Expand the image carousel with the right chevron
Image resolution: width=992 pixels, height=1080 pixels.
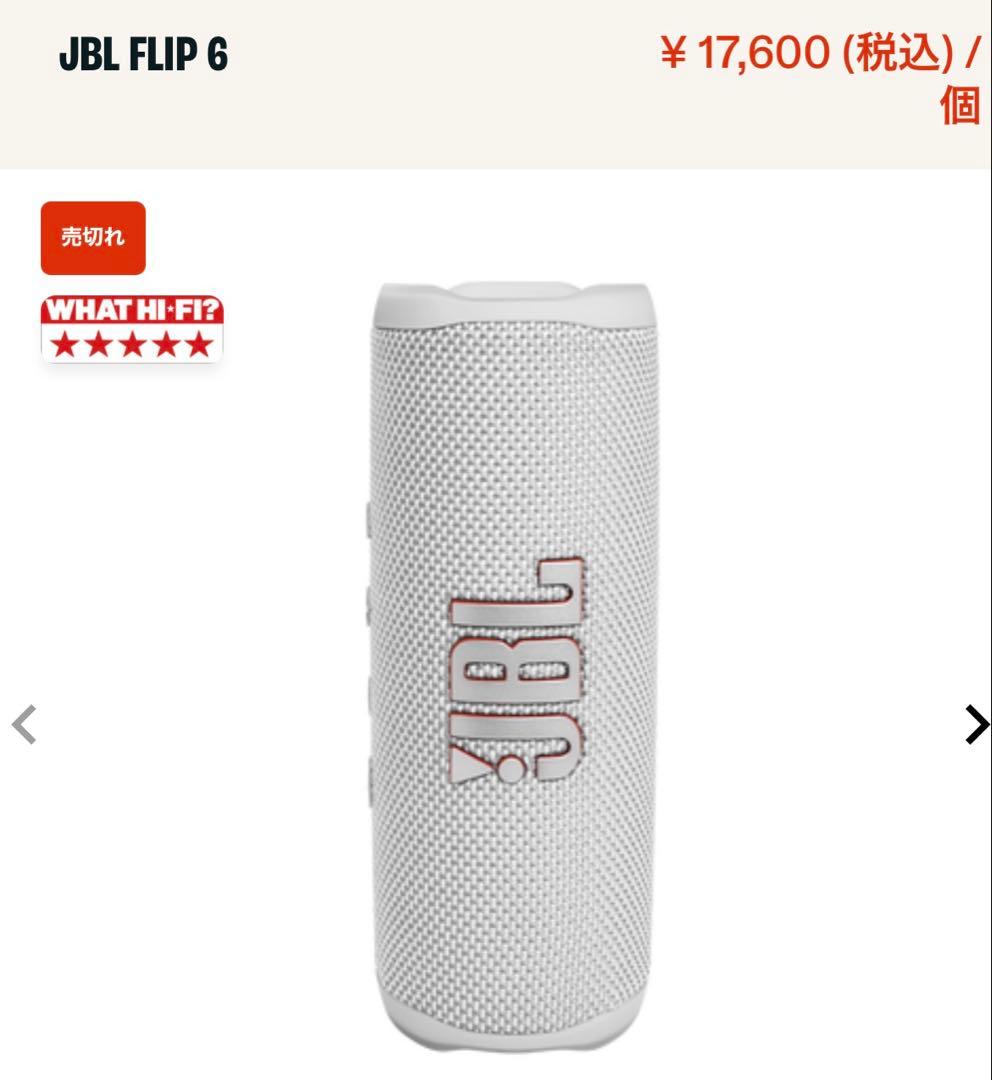click(x=974, y=722)
